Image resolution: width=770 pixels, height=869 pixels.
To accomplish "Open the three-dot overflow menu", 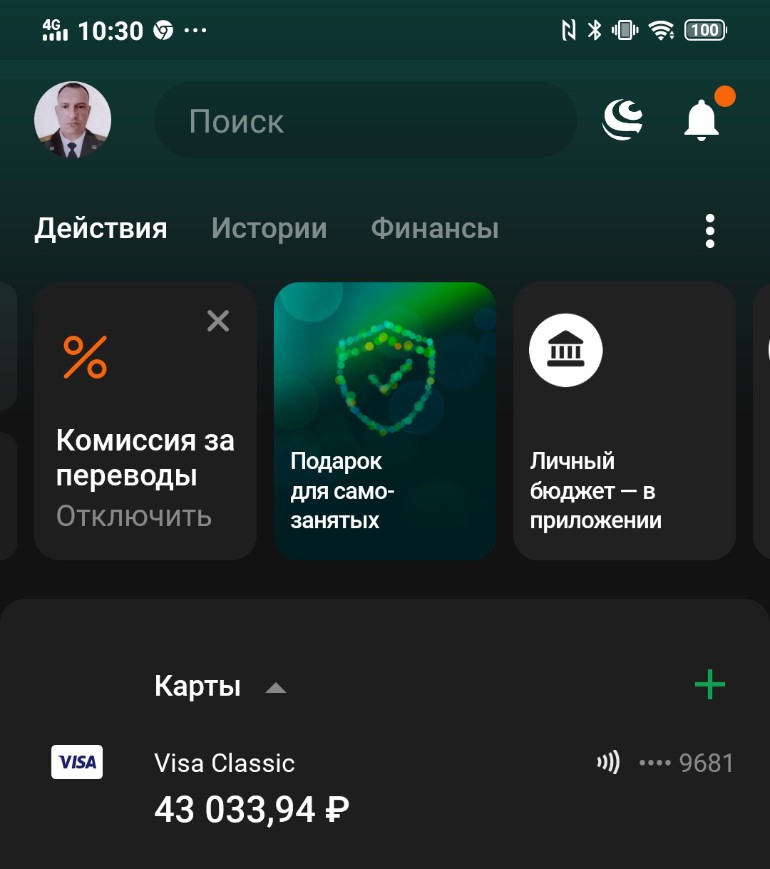I will pos(709,229).
